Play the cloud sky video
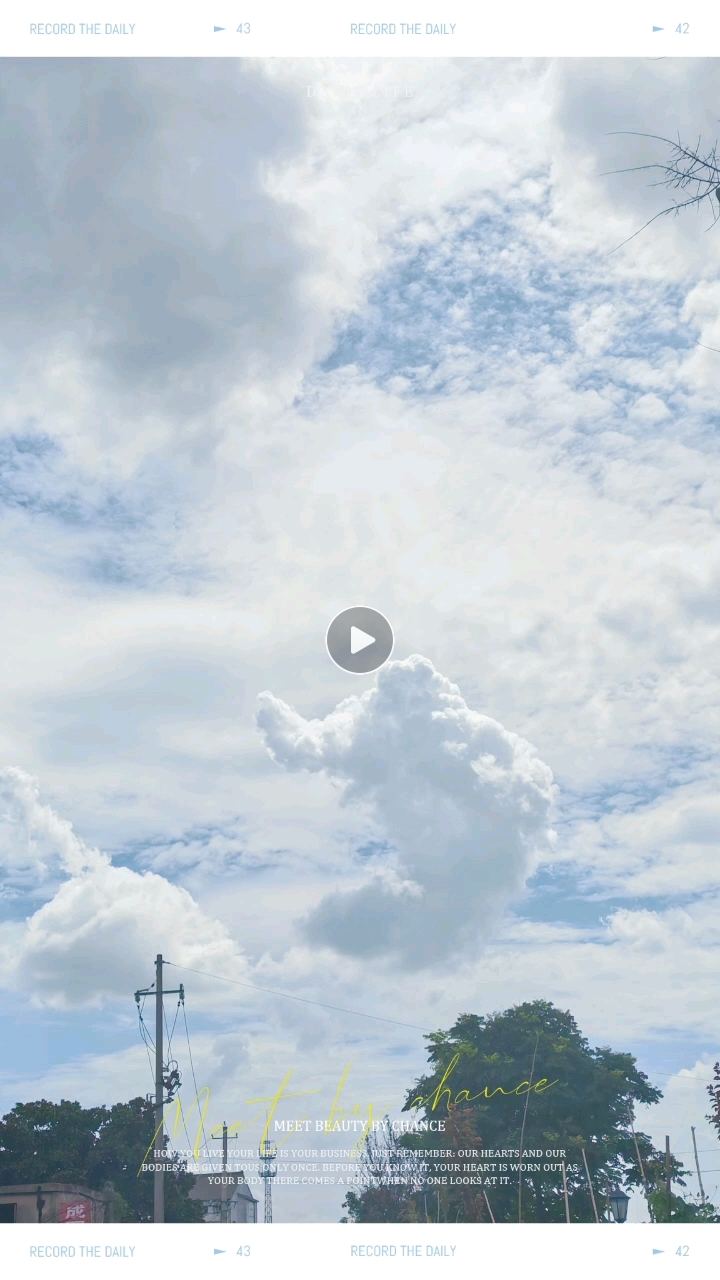 [360, 640]
